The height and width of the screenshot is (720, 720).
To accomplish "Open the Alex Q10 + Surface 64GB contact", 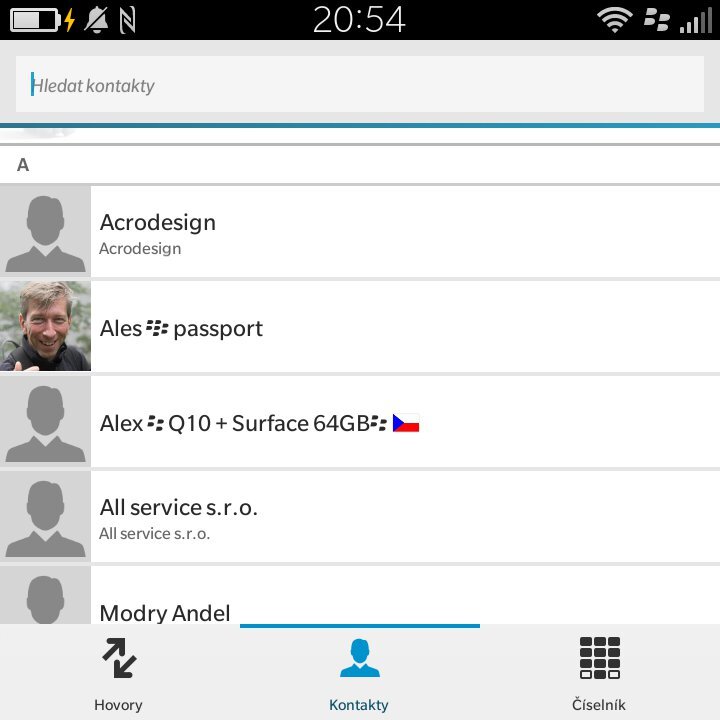I will (360, 423).
